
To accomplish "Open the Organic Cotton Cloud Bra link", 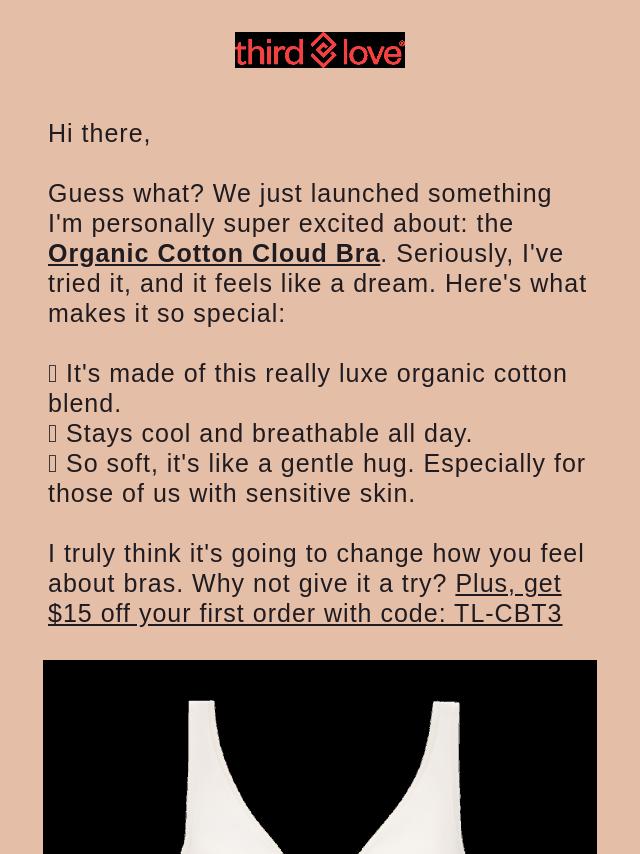I will coord(214,253).
